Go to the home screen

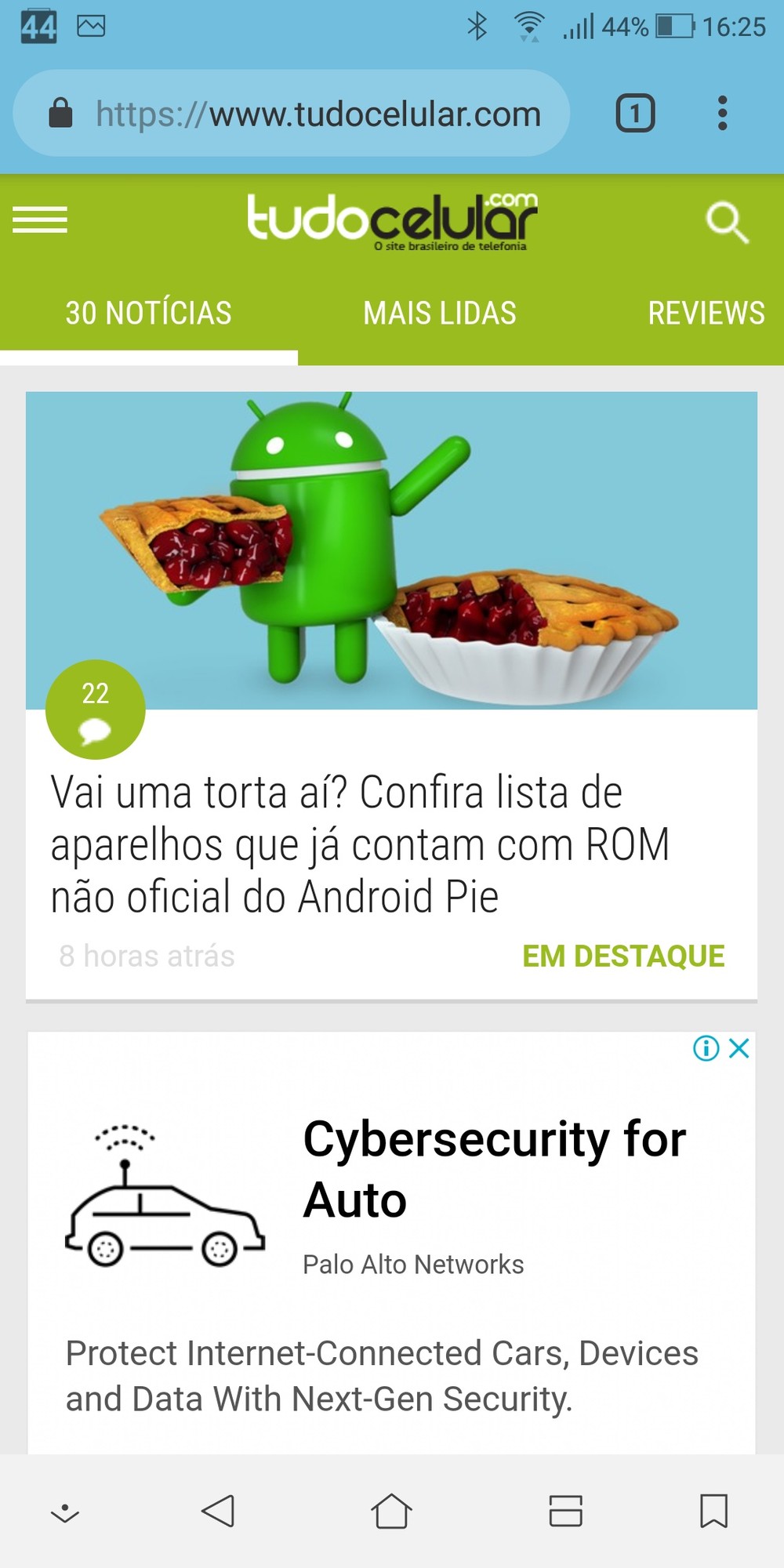(x=391, y=1511)
